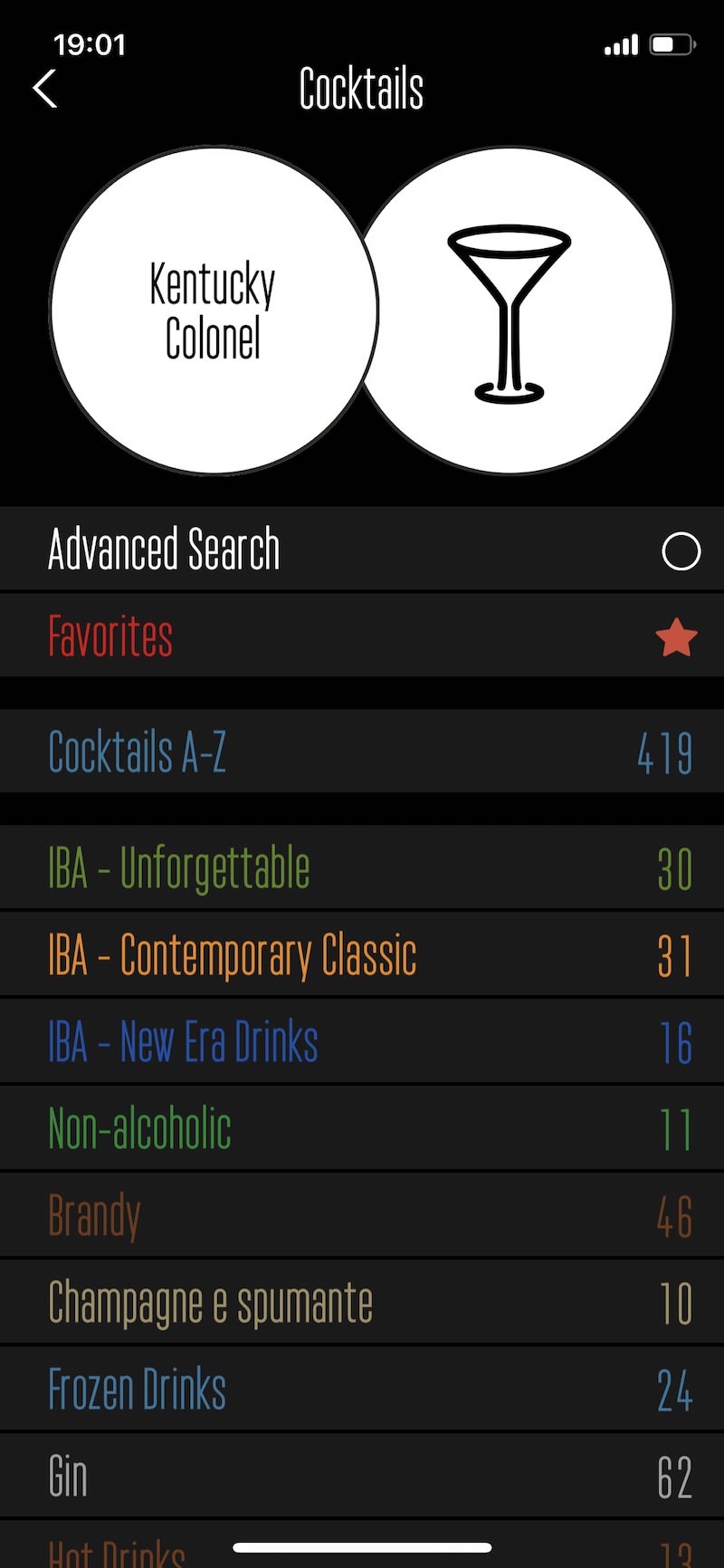724x1568 pixels.
Task: Browse Brandy cocktails
Action: [x=362, y=1216]
